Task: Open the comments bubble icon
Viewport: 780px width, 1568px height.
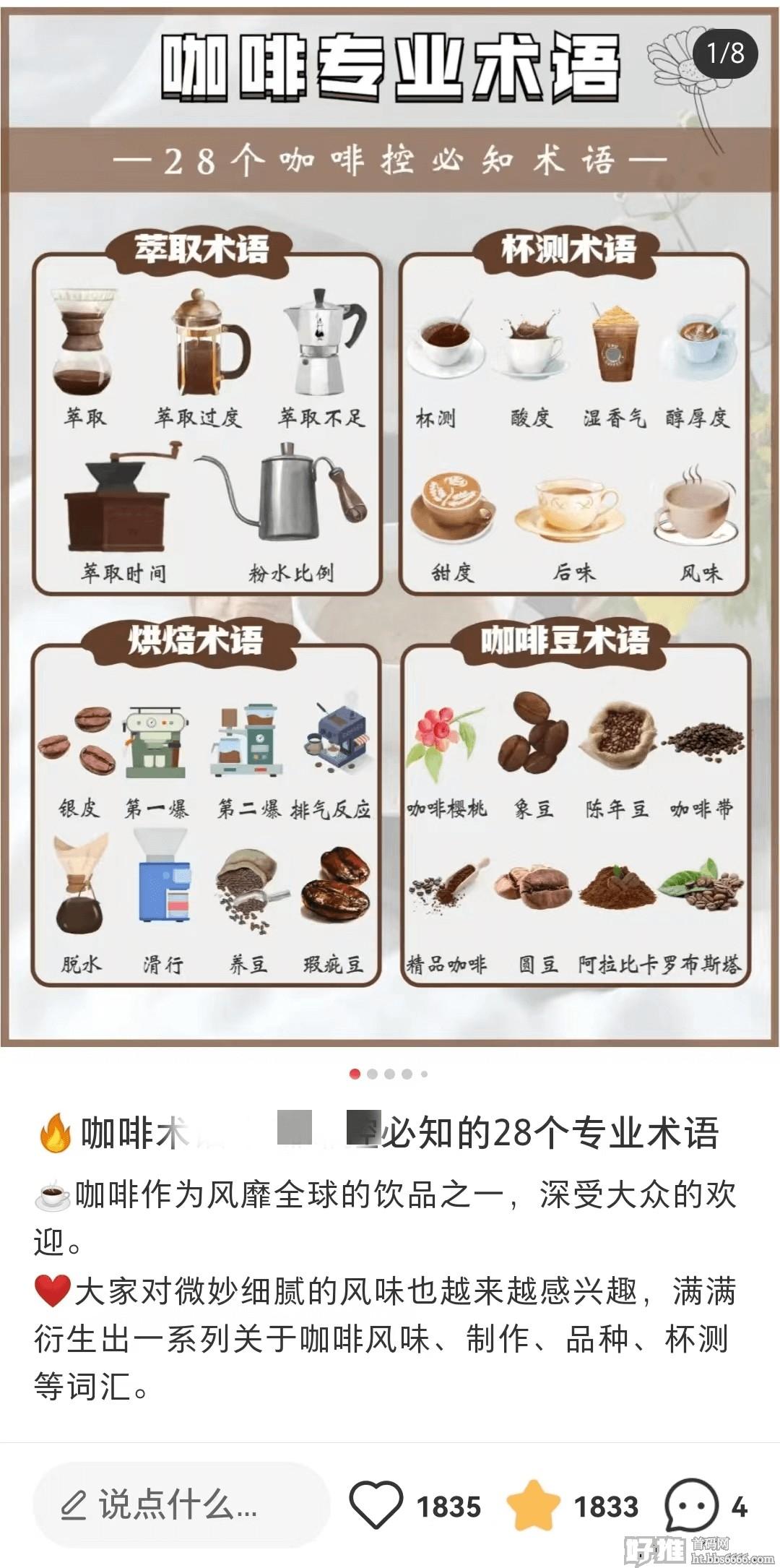Action: point(691,1506)
